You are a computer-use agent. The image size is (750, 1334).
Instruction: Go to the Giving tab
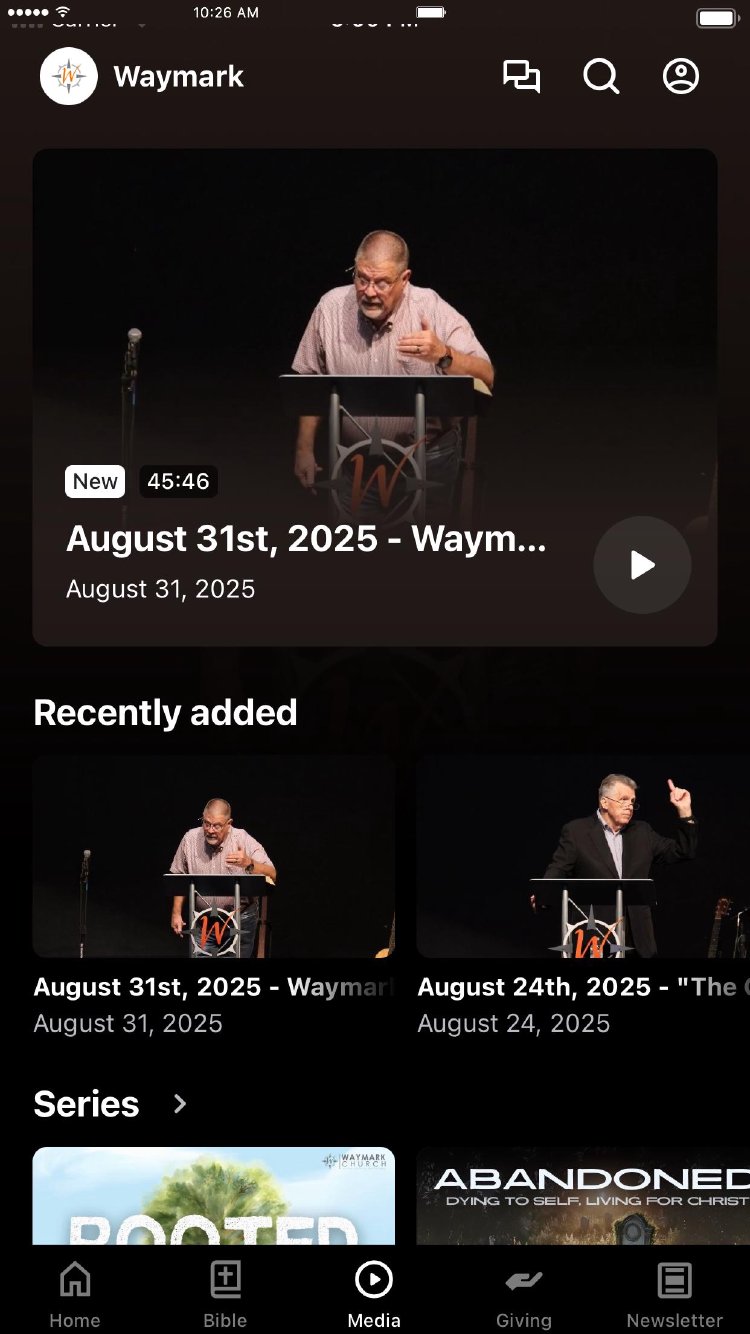click(524, 1294)
